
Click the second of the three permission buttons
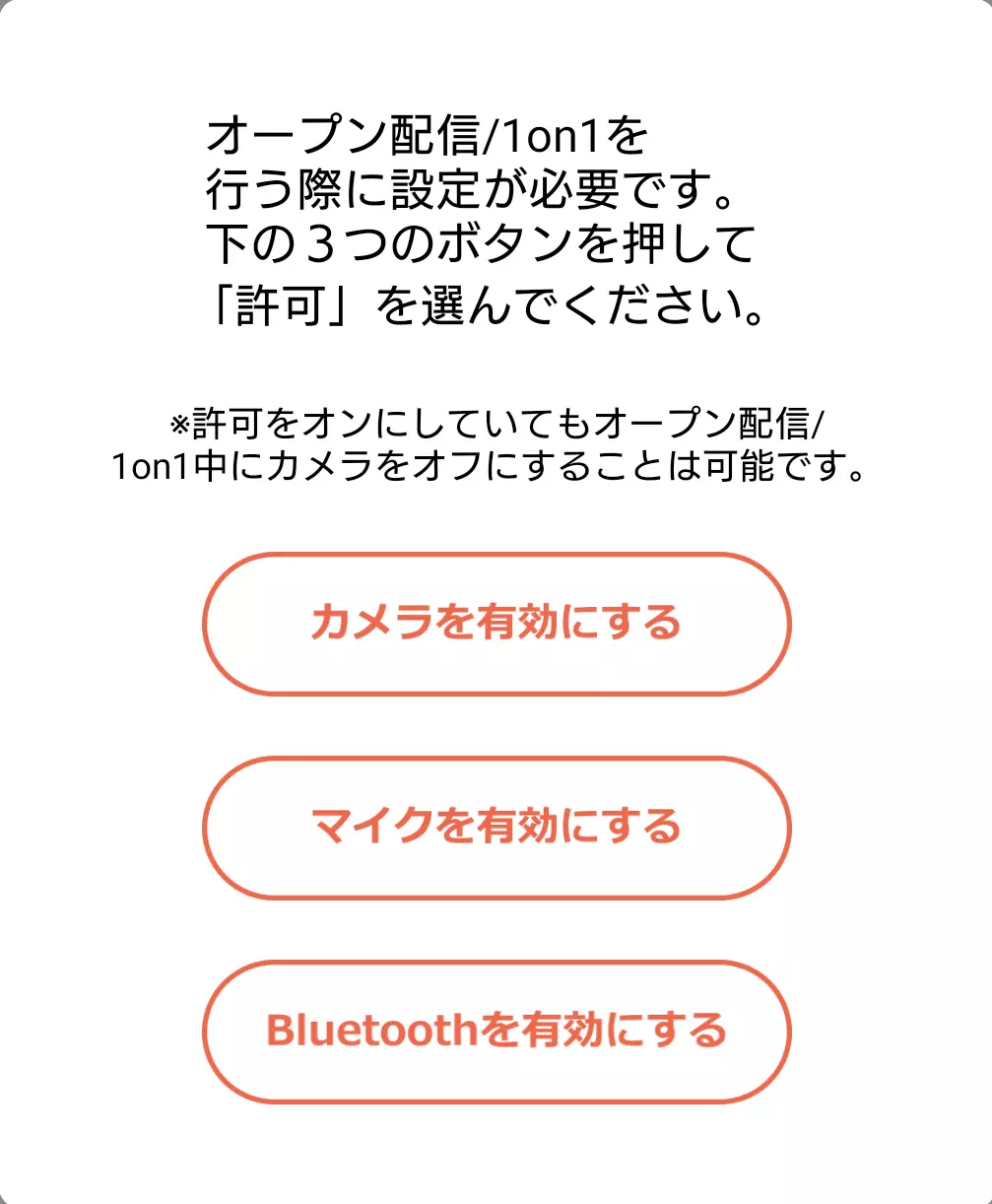tap(496, 829)
